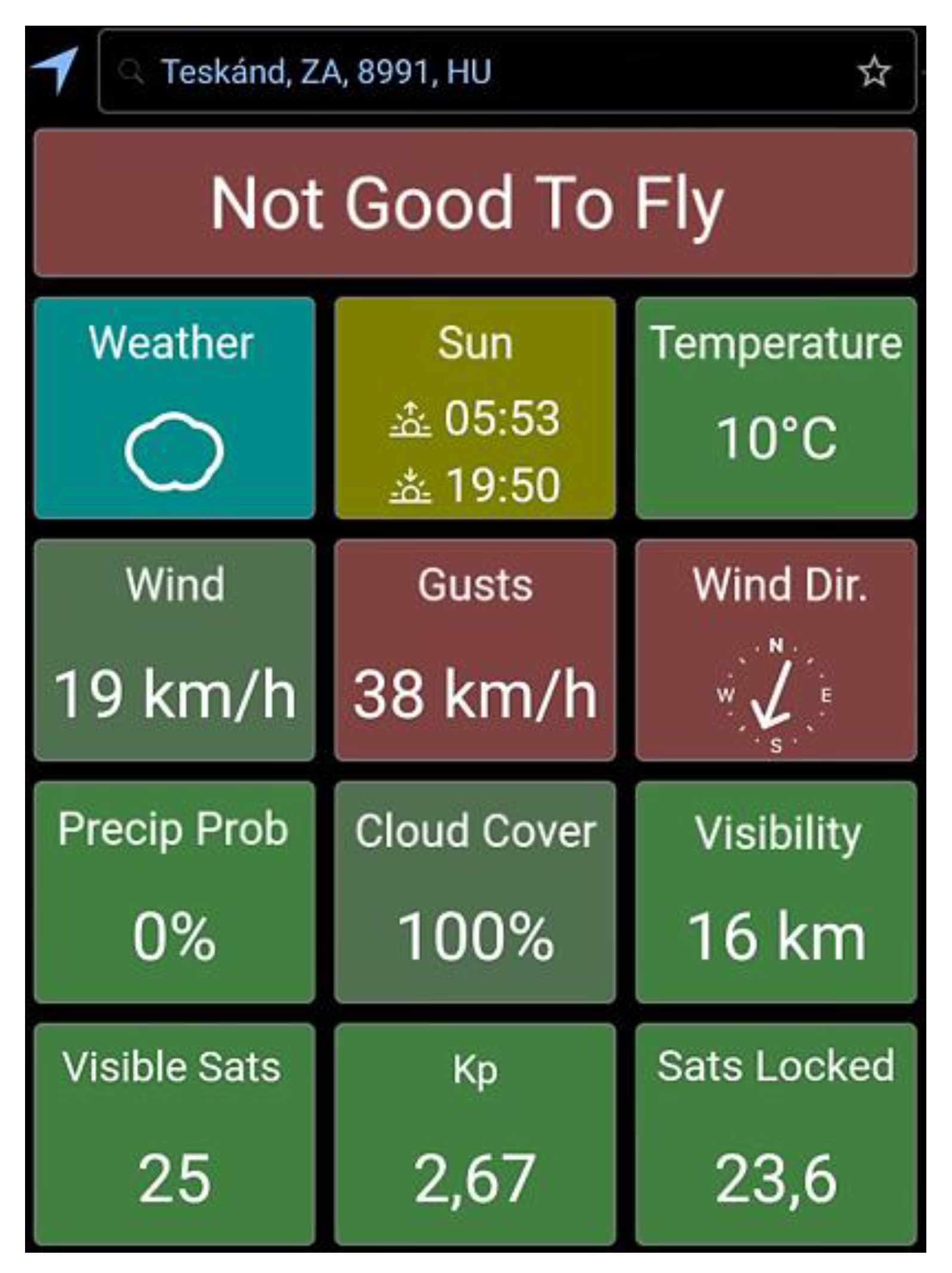Image resolution: width=952 pixels, height=1273 pixels.
Task: Open the Not Good To Fly banner
Action: pyautogui.click(x=475, y=203)
